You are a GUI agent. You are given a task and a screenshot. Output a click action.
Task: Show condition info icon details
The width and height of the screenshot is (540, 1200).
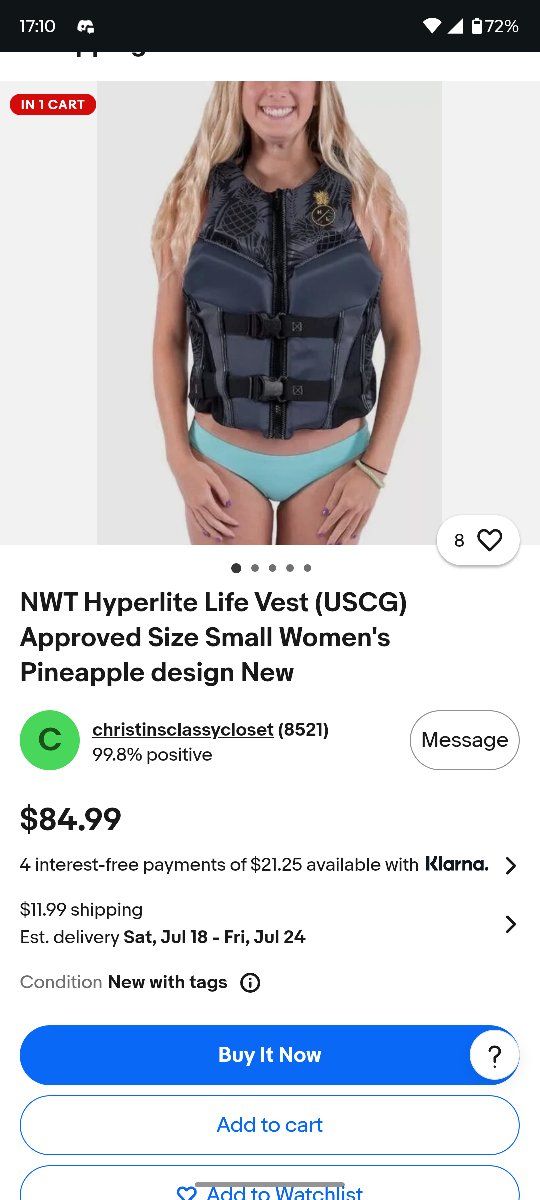click(251, 982)
